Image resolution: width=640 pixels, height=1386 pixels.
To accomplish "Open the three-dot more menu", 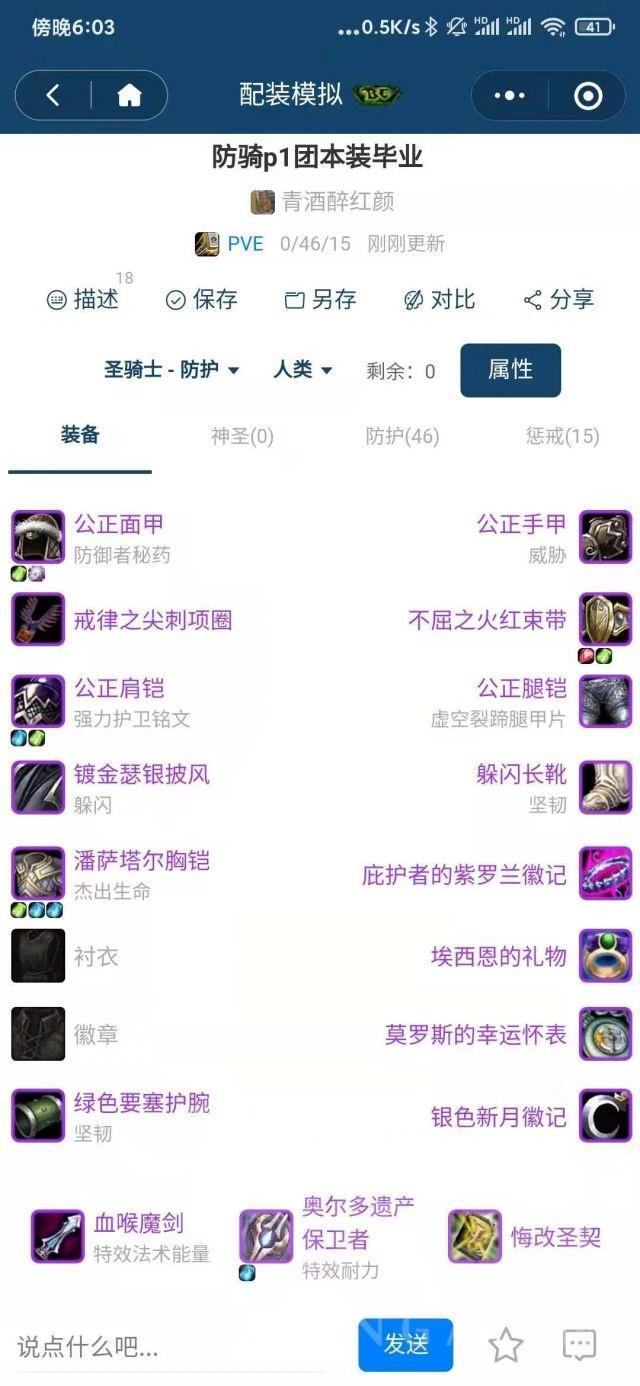I will click(x=509, y=96).
